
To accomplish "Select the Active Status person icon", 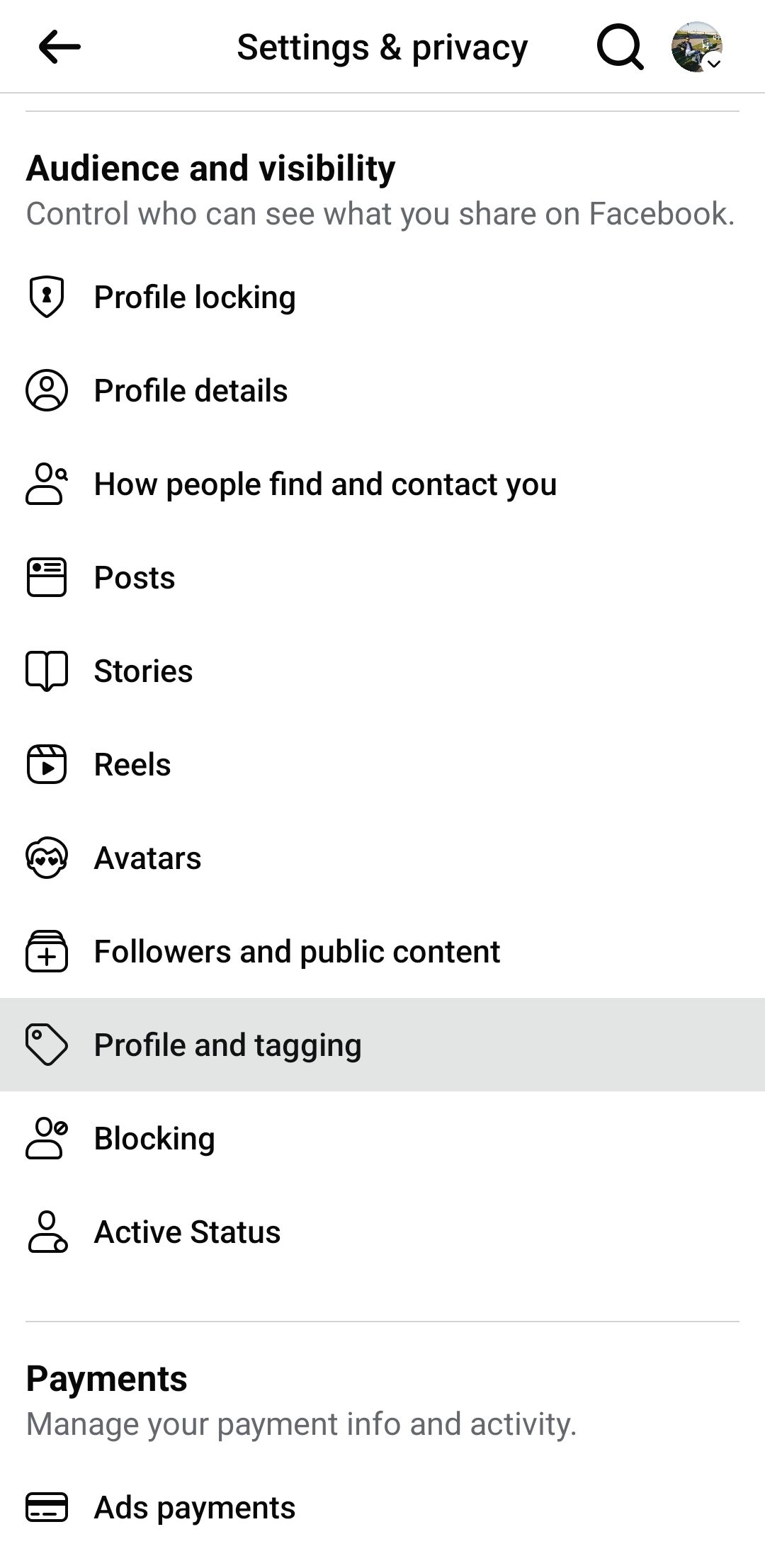I will 46,1232.
